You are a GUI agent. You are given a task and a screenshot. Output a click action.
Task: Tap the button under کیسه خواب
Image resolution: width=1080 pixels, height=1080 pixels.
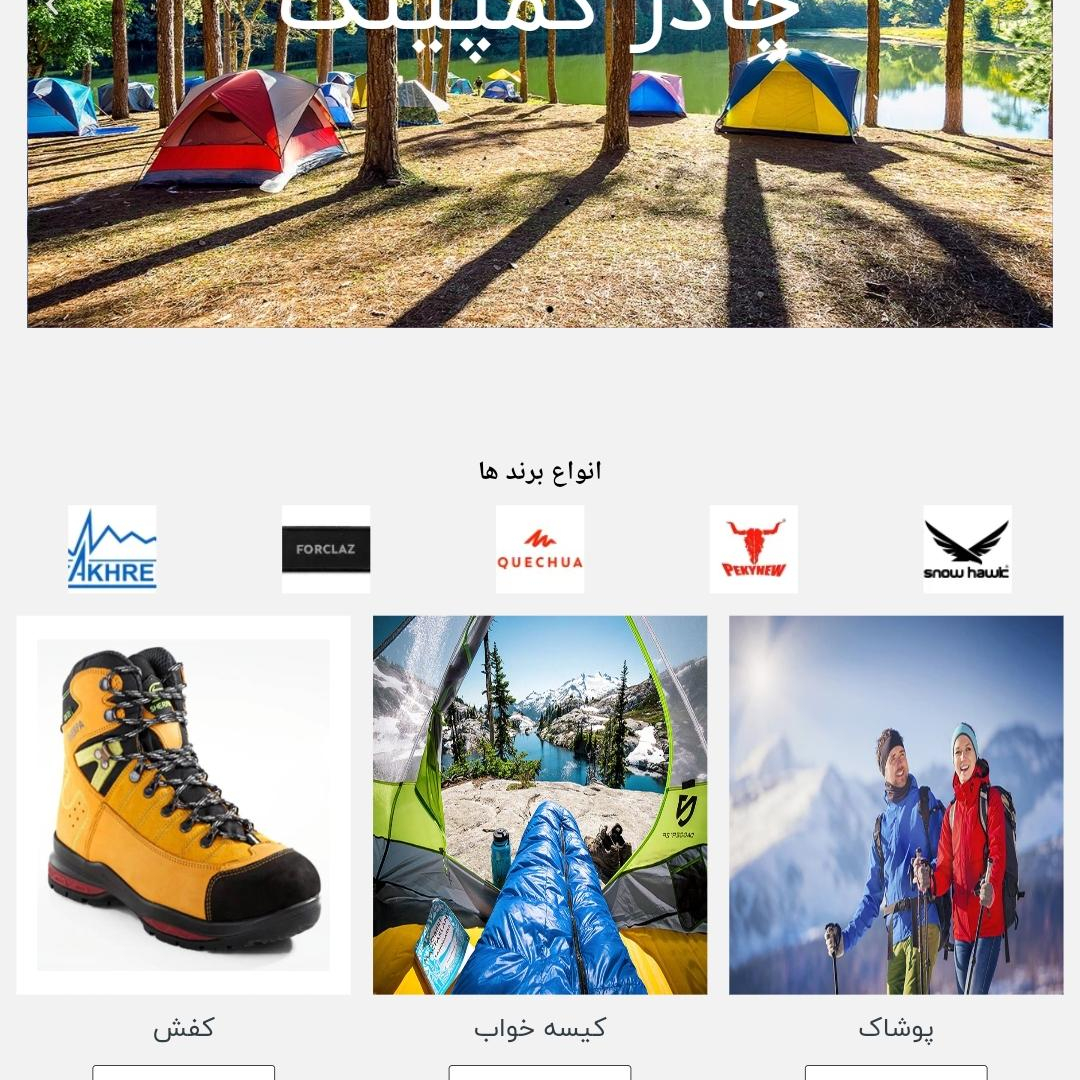pos(540,1073)
